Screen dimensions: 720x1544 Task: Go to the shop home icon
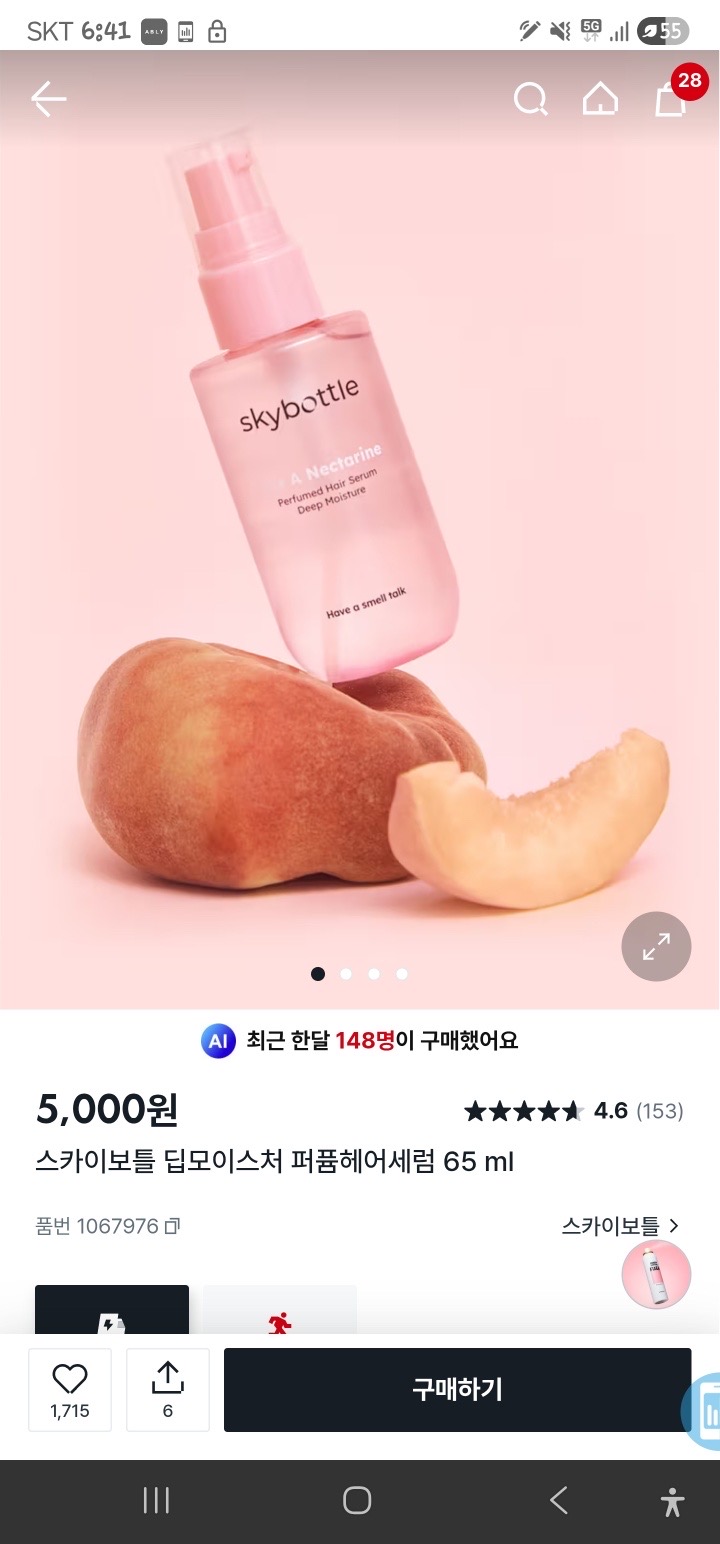pyautogui.click(x=600, y=99)
